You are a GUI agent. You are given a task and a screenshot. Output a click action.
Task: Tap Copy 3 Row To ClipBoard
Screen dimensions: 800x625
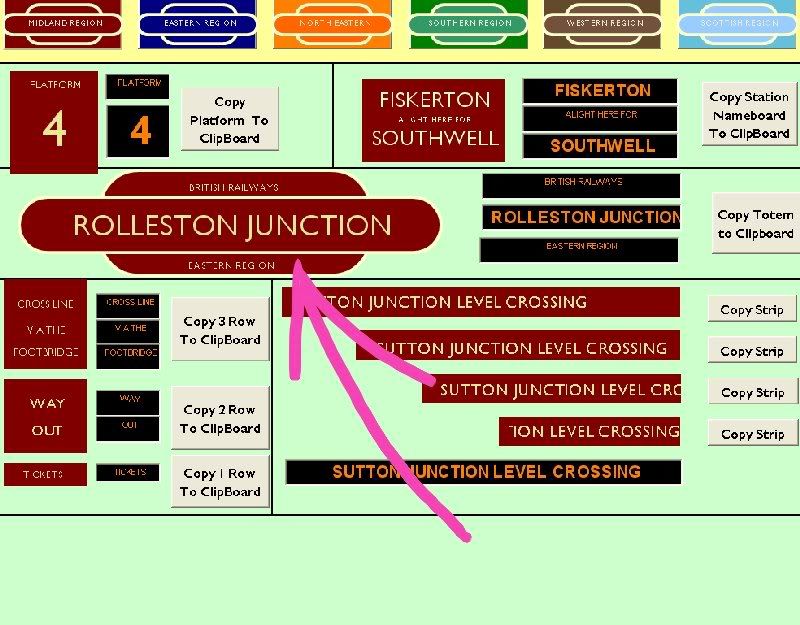220,331
